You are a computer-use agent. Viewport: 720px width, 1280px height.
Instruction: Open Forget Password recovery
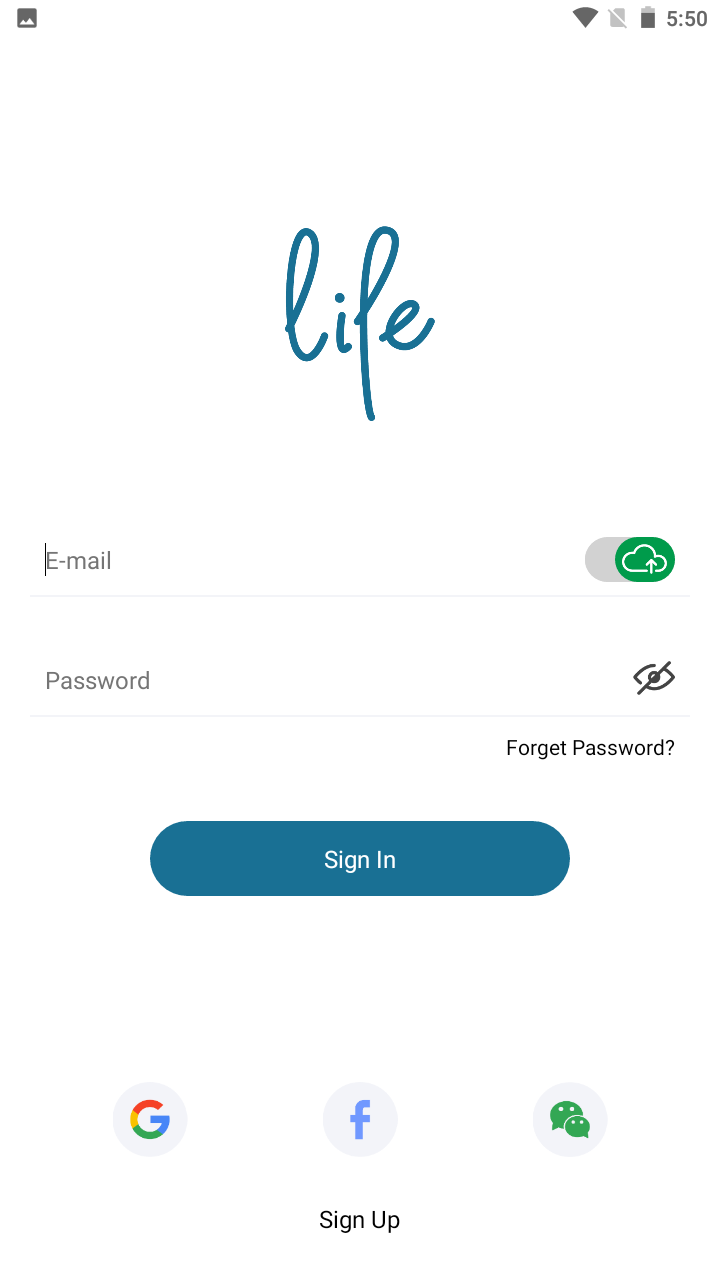pyautogui.click(x=590, y=747)
